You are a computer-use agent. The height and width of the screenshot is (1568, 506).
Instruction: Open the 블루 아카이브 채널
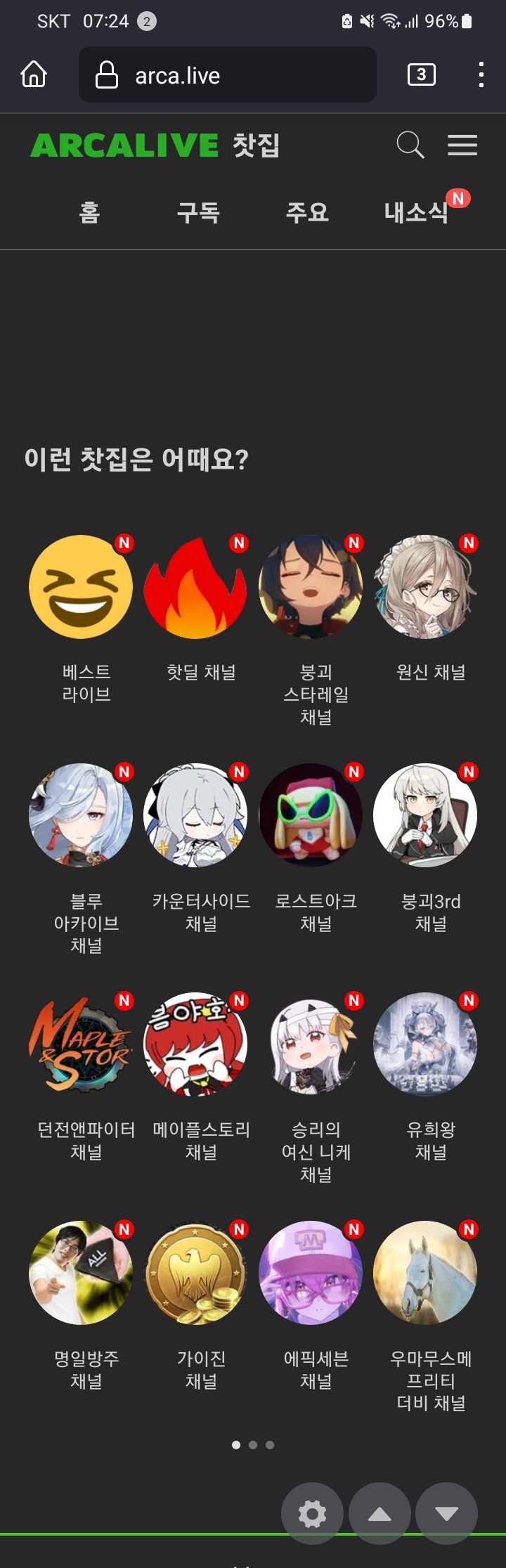click(x=81, y=815)
